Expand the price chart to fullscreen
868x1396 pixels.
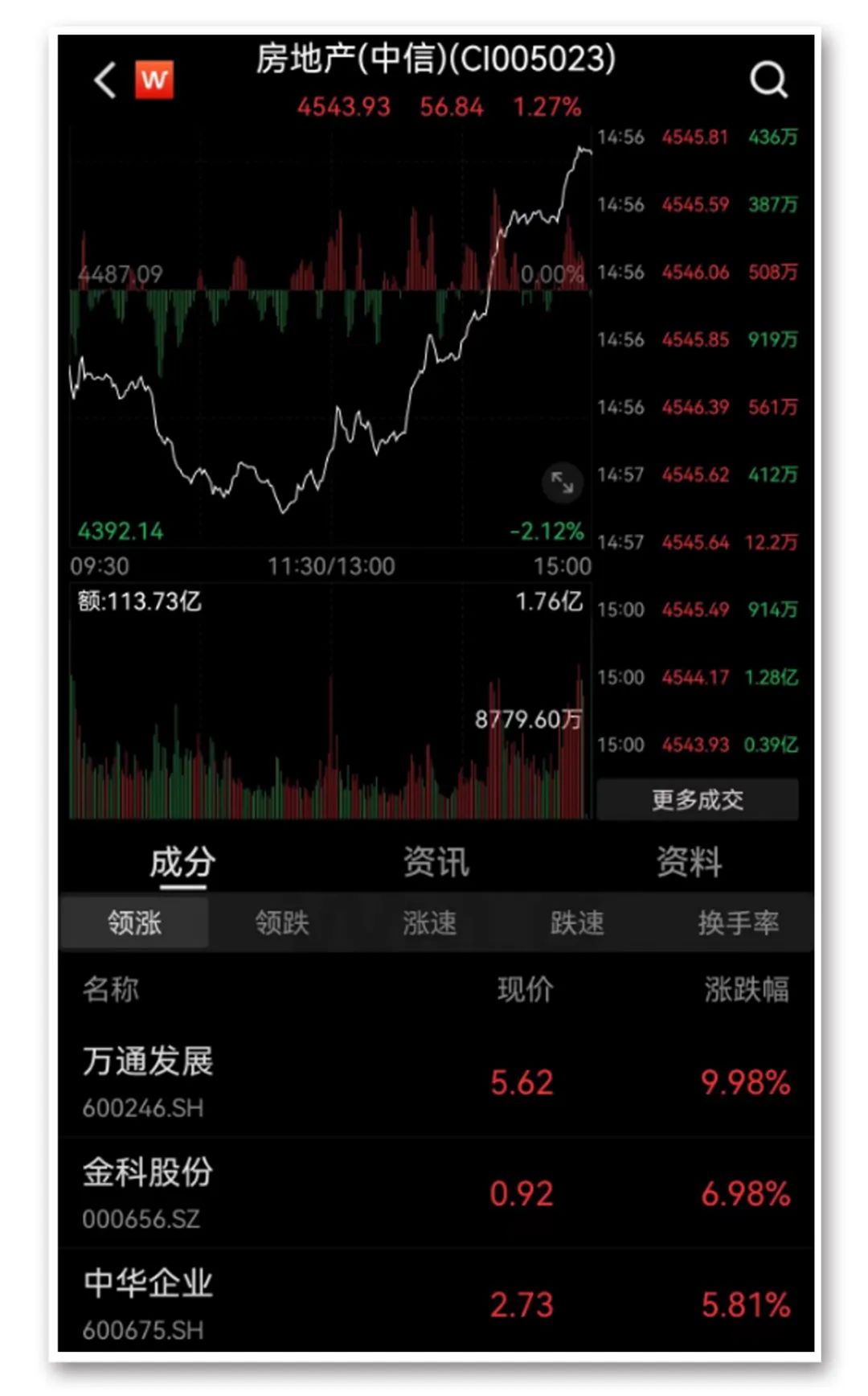point(562,482)
